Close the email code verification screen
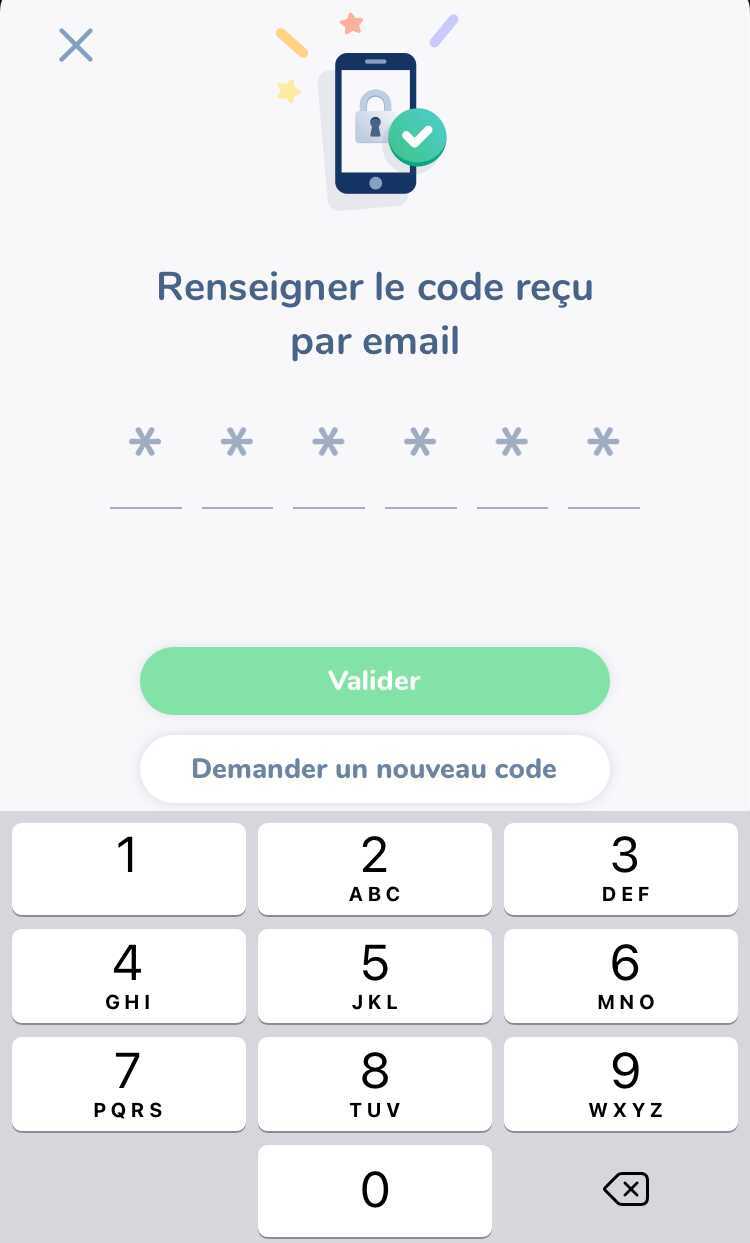Image resolution: width=750 pixels, height=1243 pixels. tap(76, 45)
